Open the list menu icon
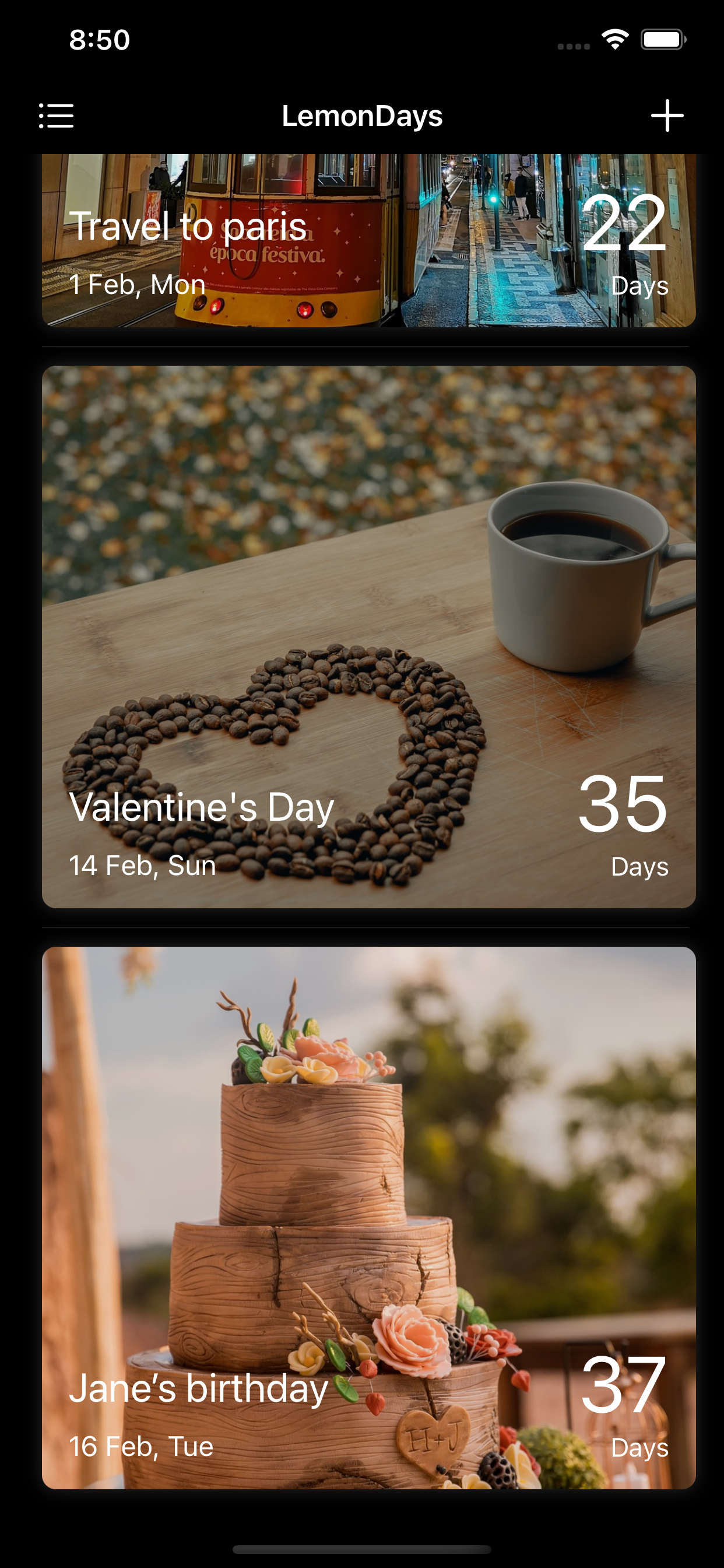The height and width of the screenshot is (1568, 724). click(57, 116)
